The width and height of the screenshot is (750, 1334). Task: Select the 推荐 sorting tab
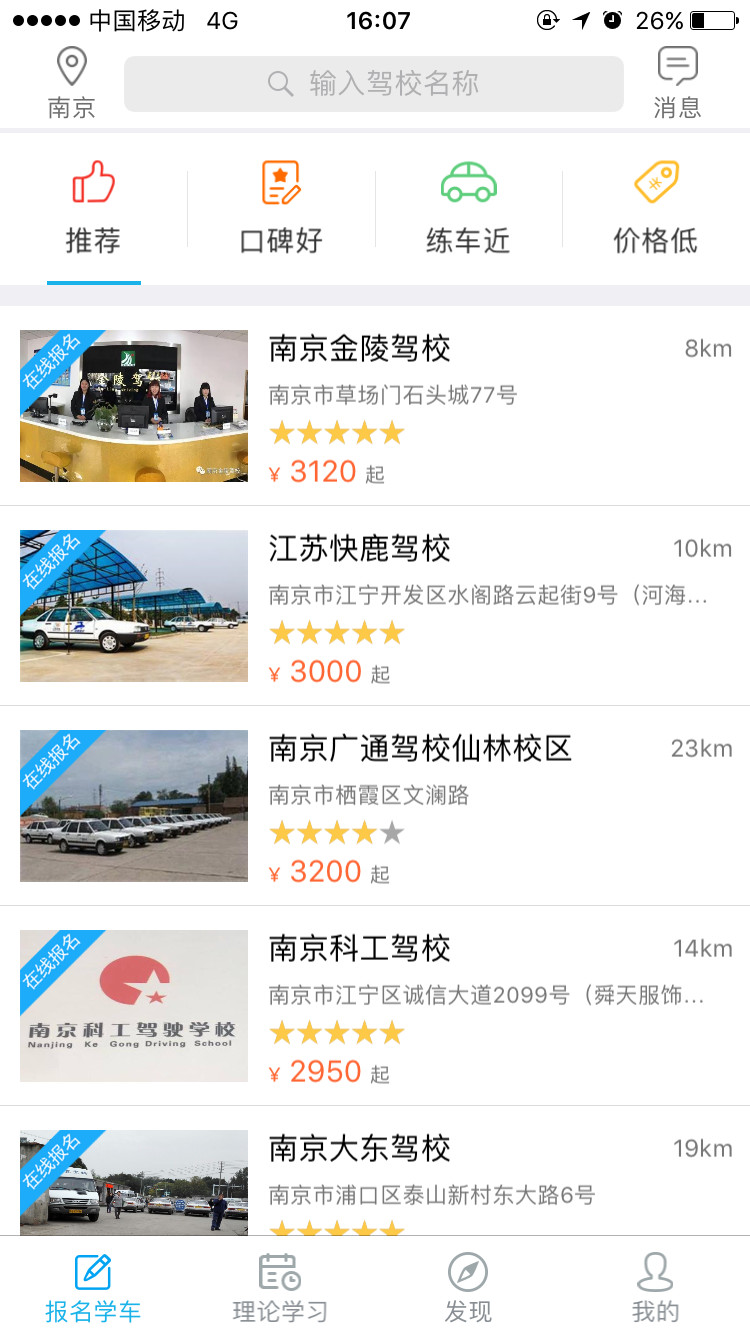point(93,210)
